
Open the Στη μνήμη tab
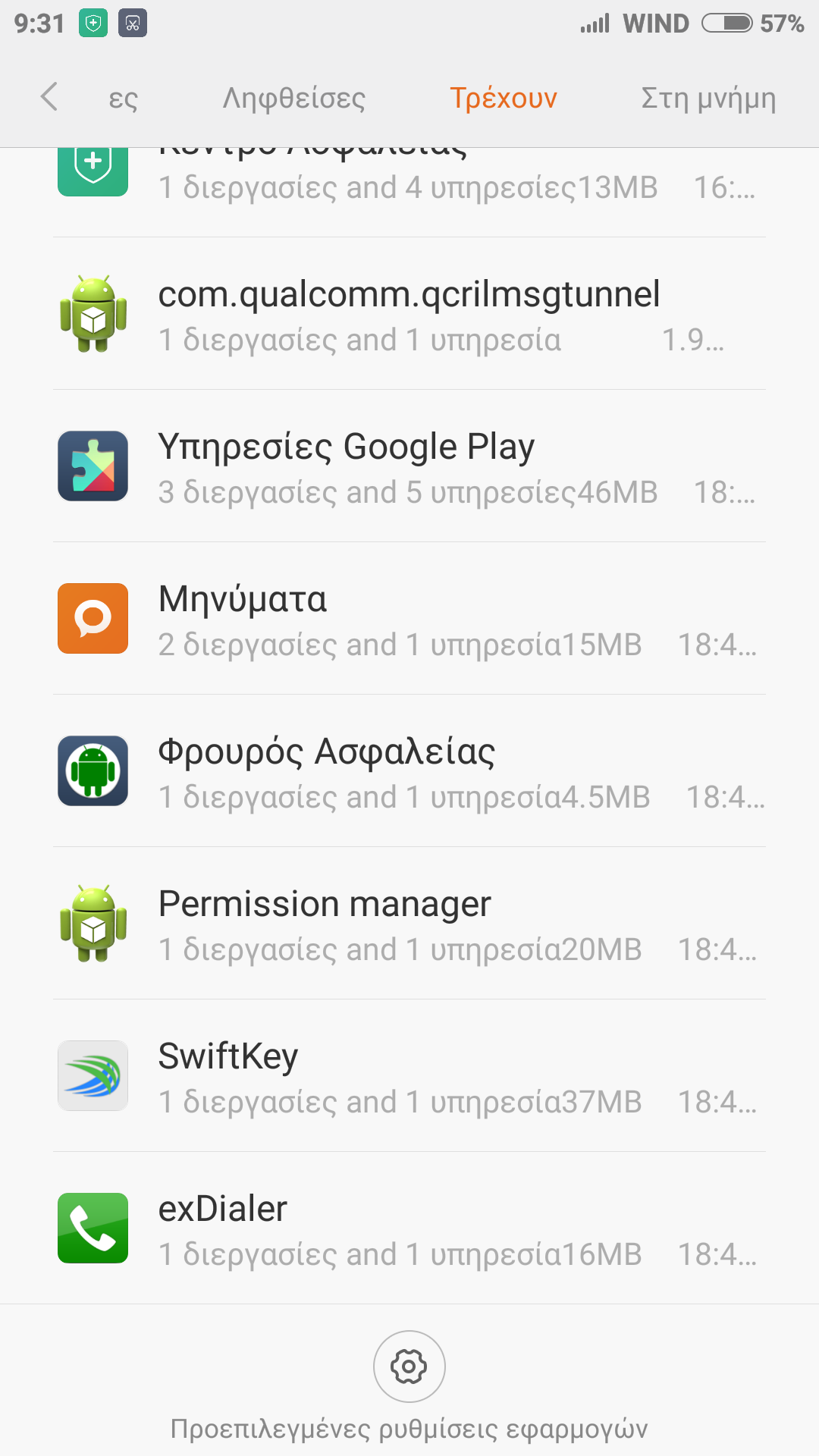[x=708, y=99]
